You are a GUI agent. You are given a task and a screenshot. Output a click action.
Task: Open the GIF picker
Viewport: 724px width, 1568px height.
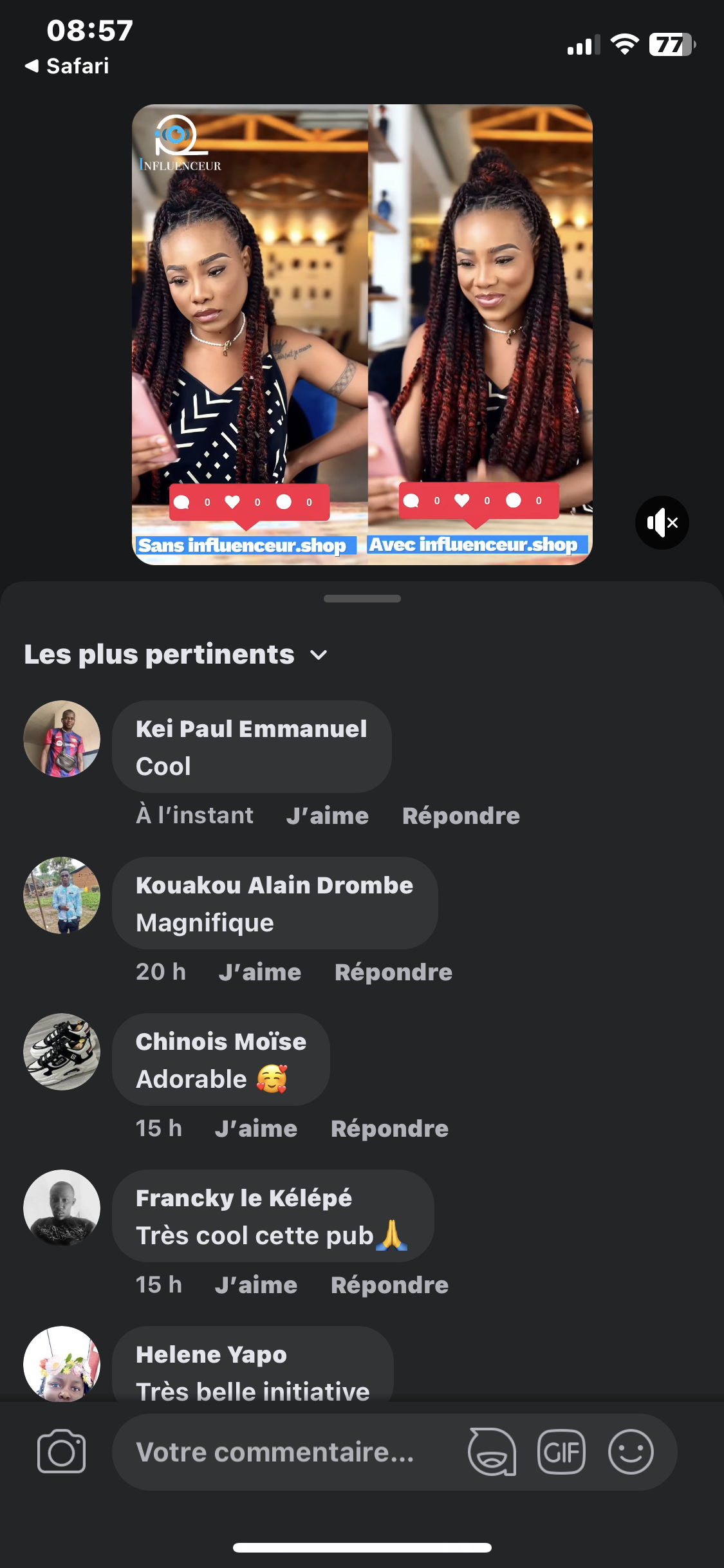coord(561,1451)
